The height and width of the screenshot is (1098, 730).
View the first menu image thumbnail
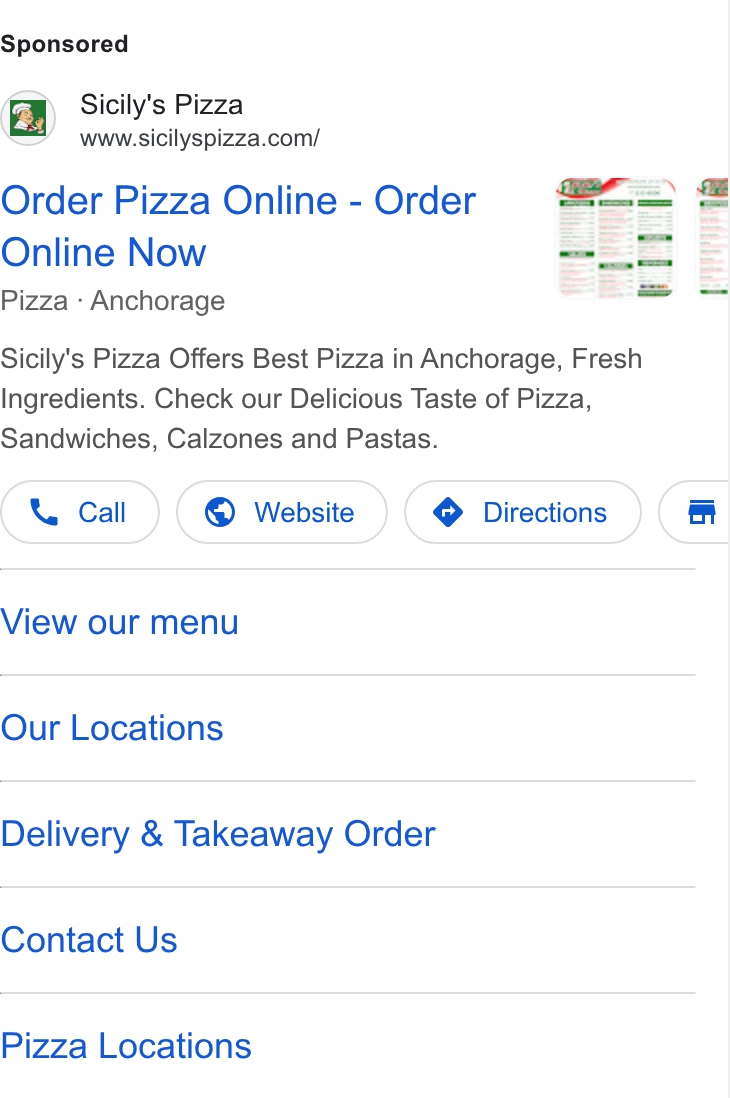(616, 237)
